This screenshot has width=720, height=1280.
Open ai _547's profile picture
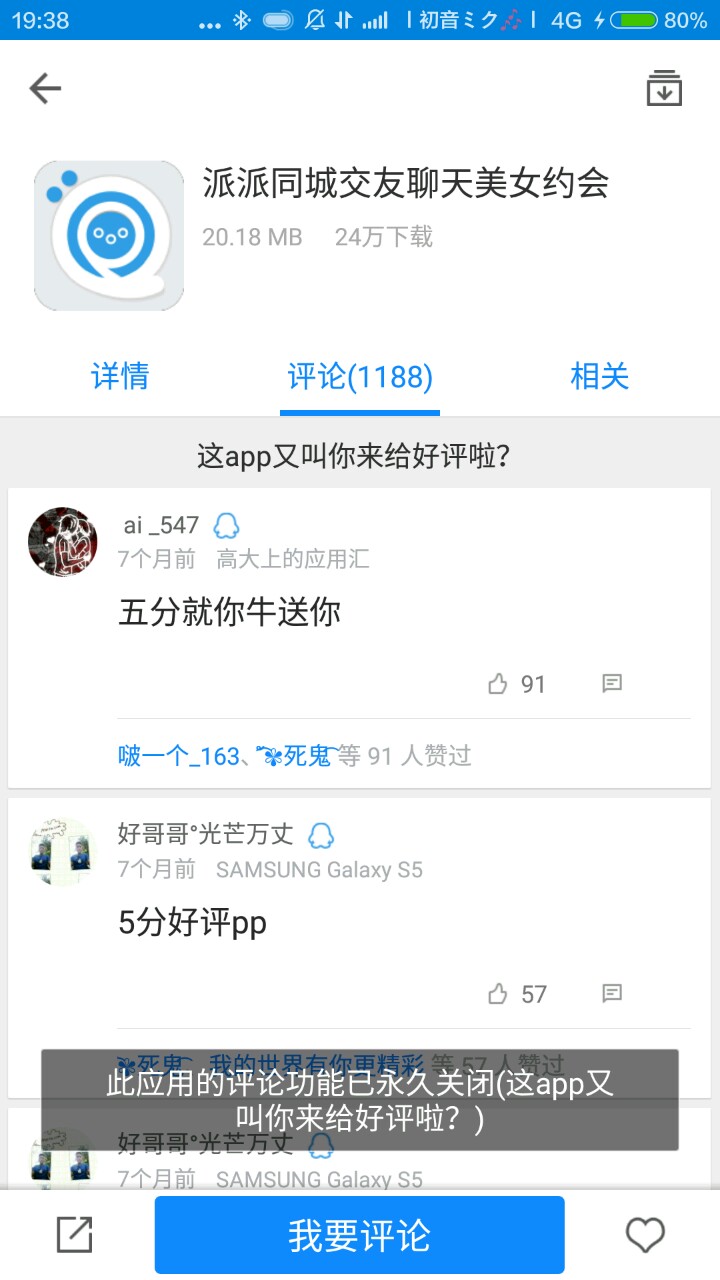(x=63, y=541)
